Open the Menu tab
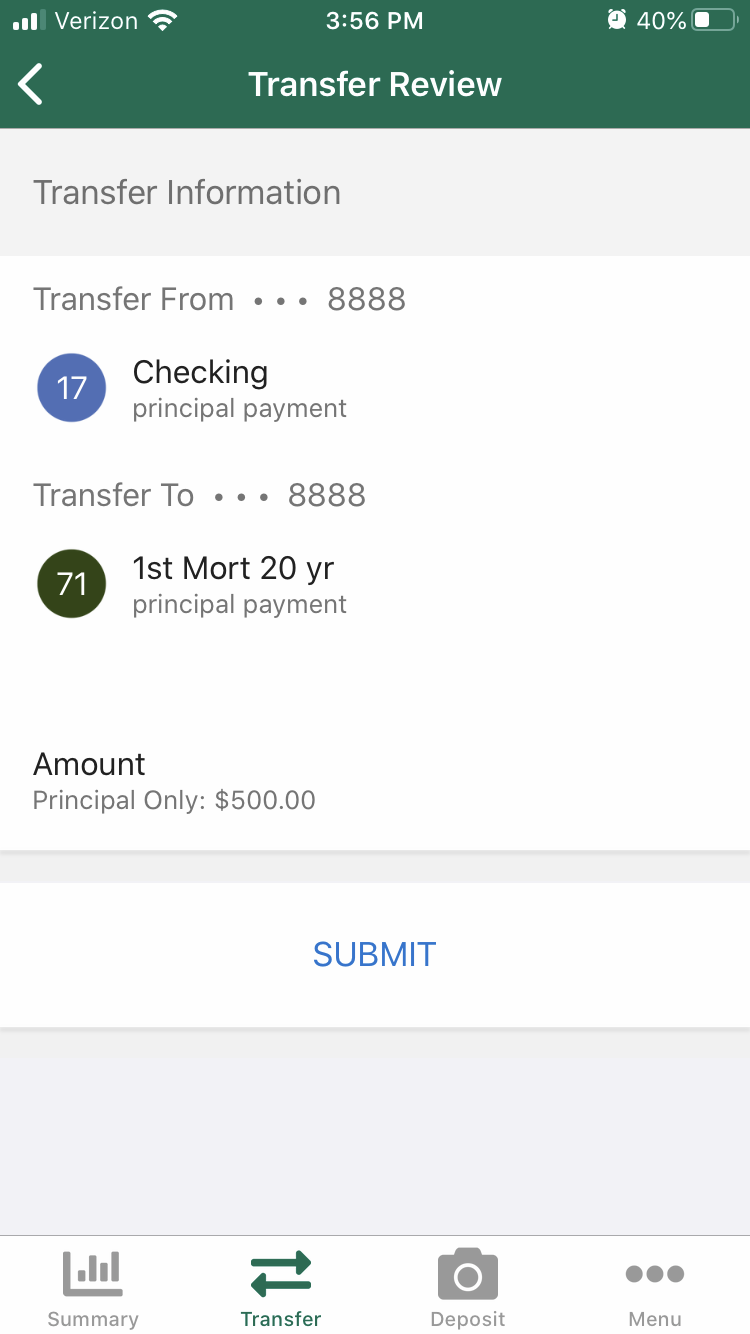This screenshot has width=750, height=1334. 655,1288
